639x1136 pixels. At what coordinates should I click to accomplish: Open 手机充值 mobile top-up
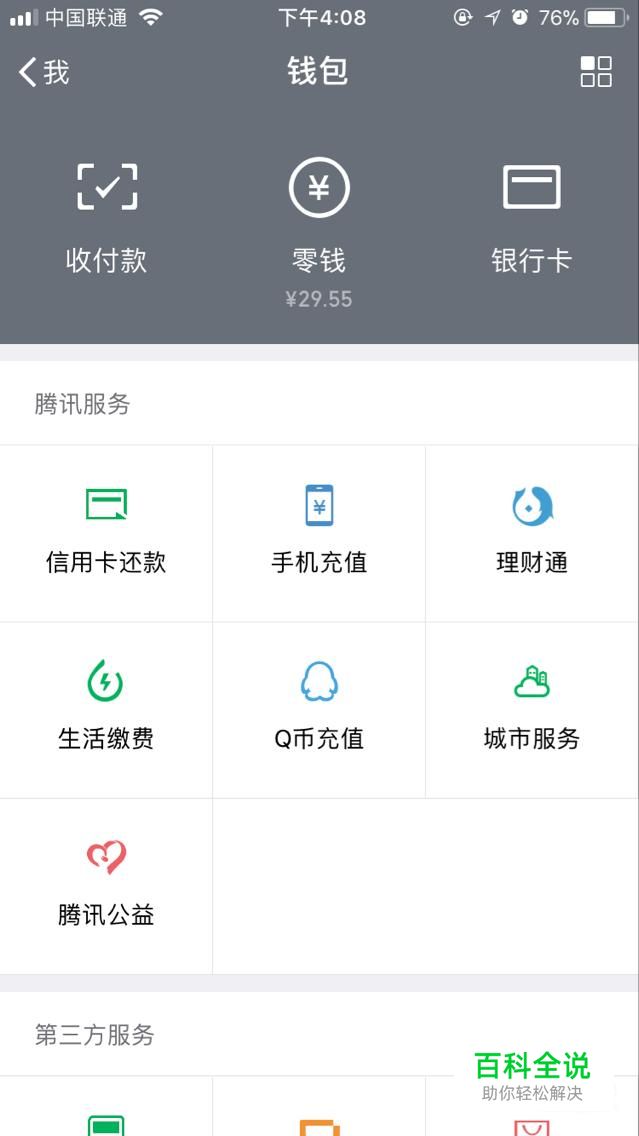point(319,532)
